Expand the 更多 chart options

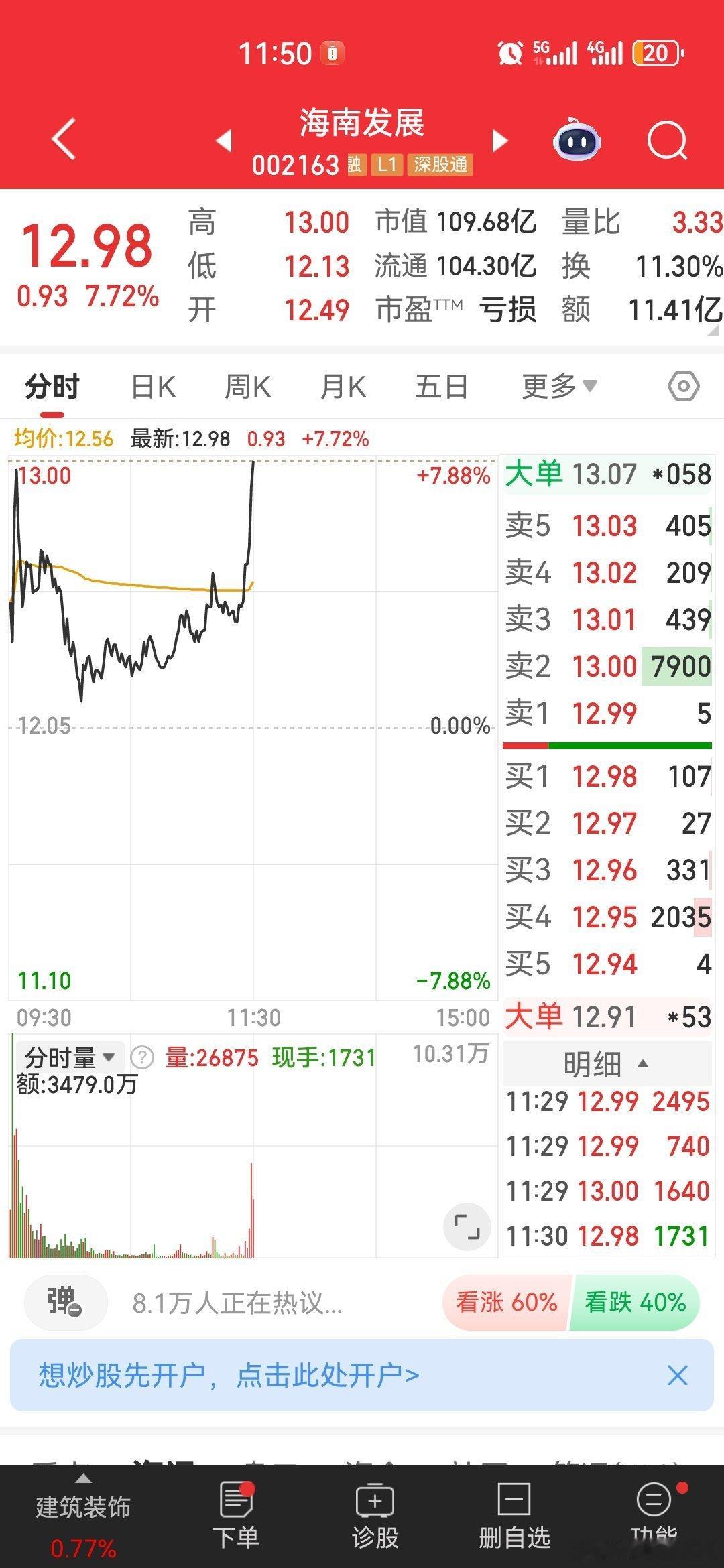[558, 386]
